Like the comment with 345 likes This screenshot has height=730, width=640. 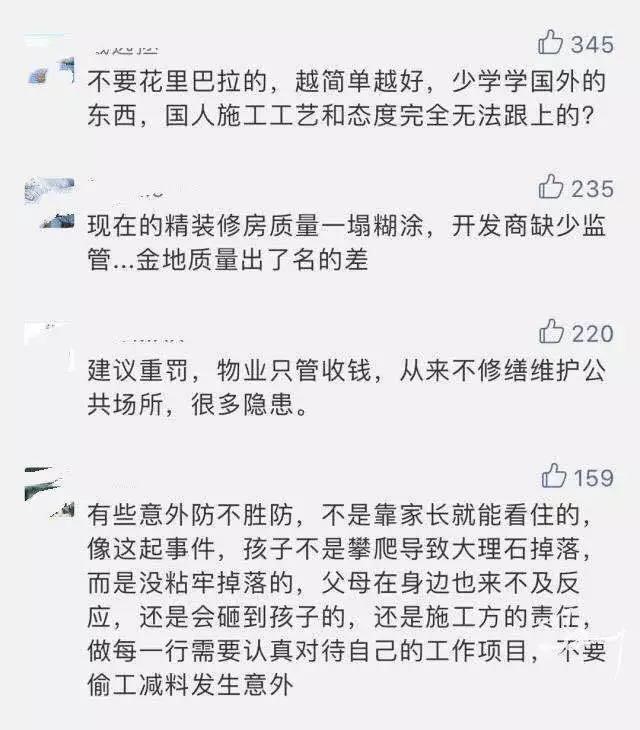[x=551, y=43]
